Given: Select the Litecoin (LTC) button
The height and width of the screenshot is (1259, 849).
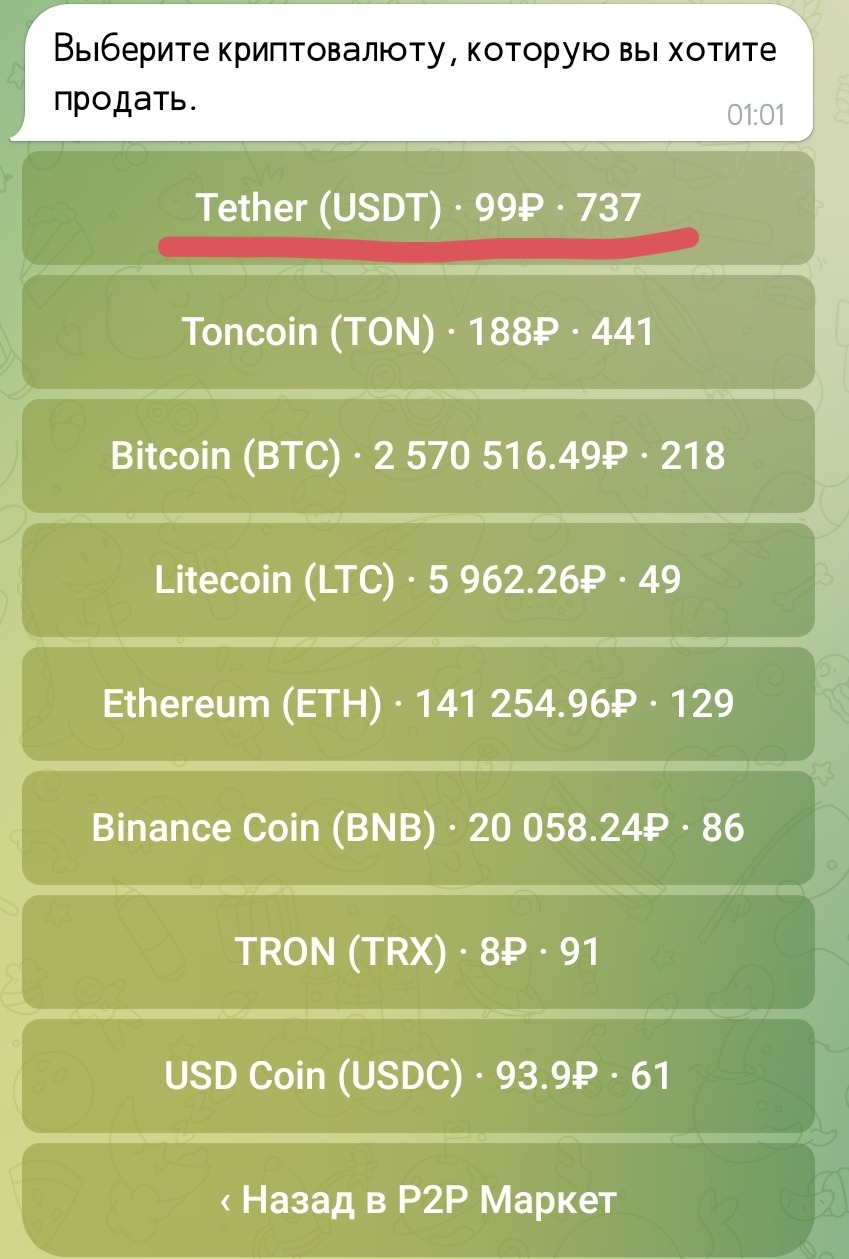Looking at the screenshot, I should click(418, 580).
